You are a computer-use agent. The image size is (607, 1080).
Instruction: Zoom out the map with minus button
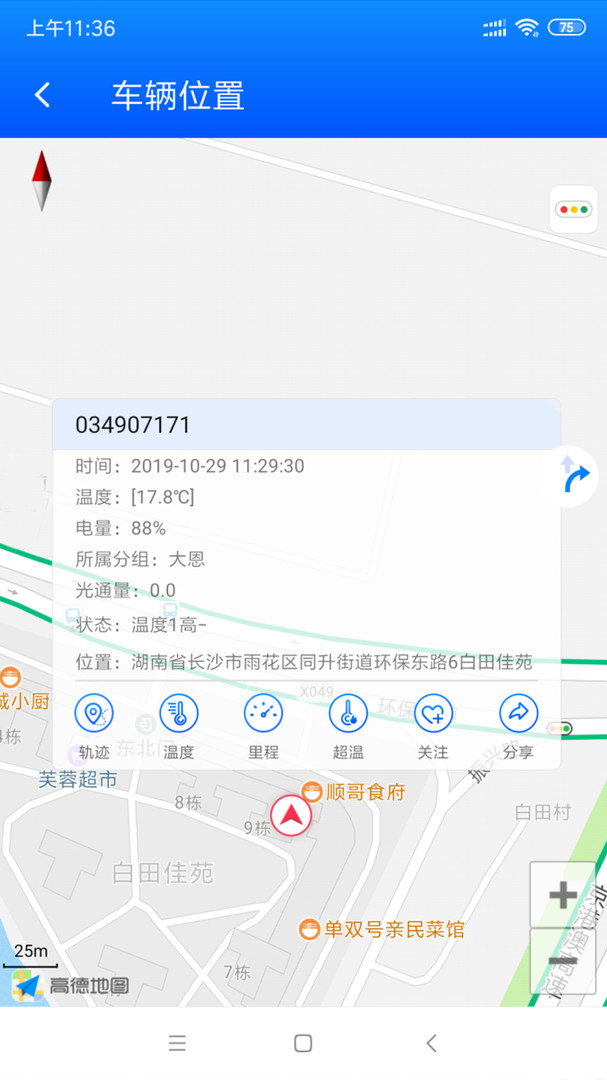pos(563,961)
